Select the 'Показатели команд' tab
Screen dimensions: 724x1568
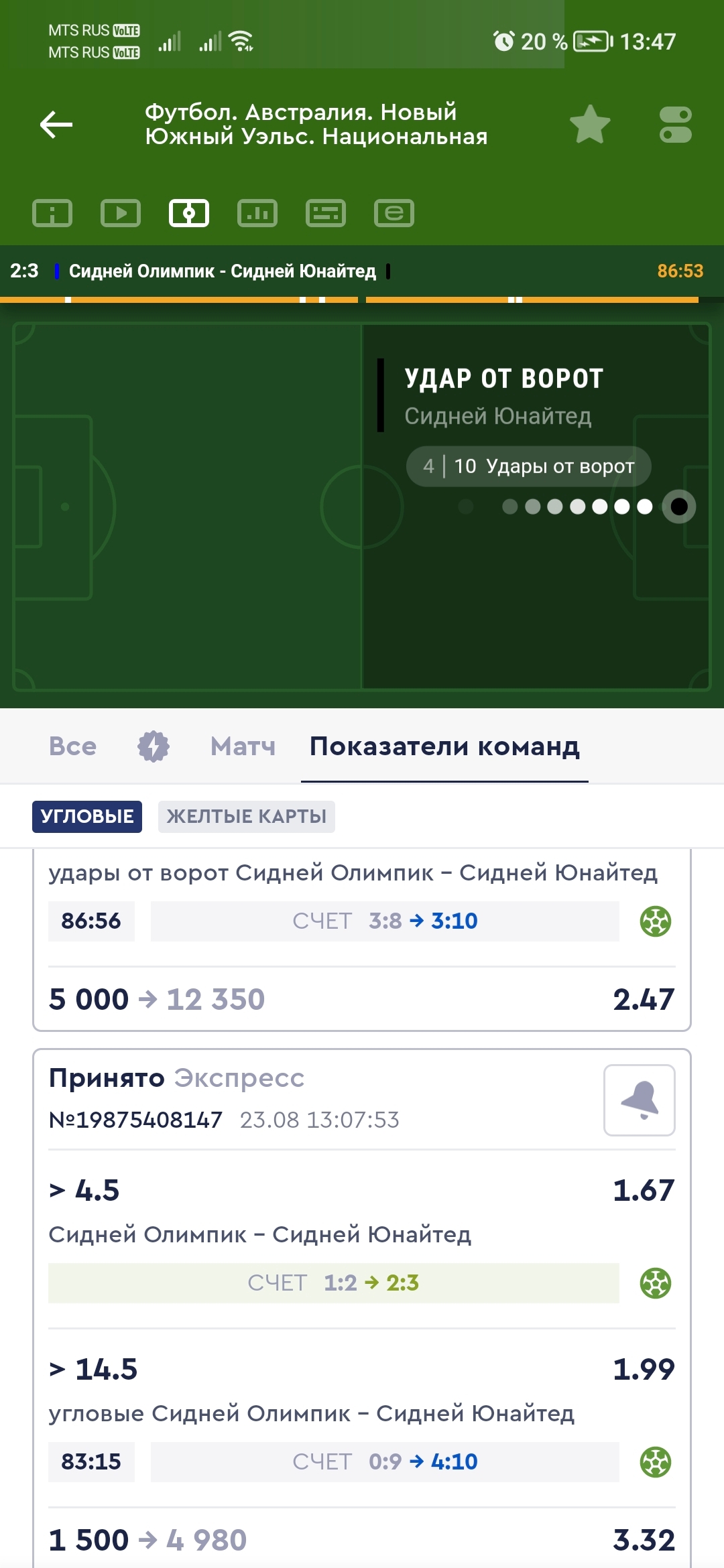coord(444,746)
